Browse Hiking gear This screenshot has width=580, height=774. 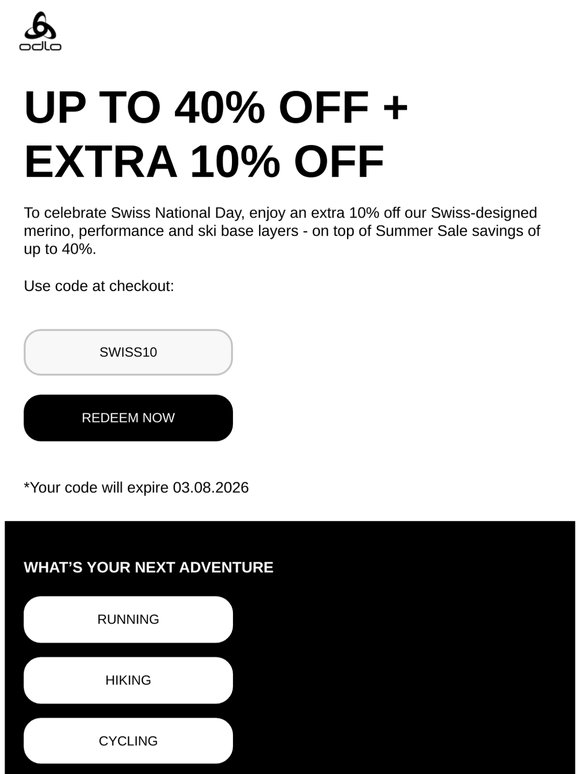pyautogui.click(x=128, y=680)
